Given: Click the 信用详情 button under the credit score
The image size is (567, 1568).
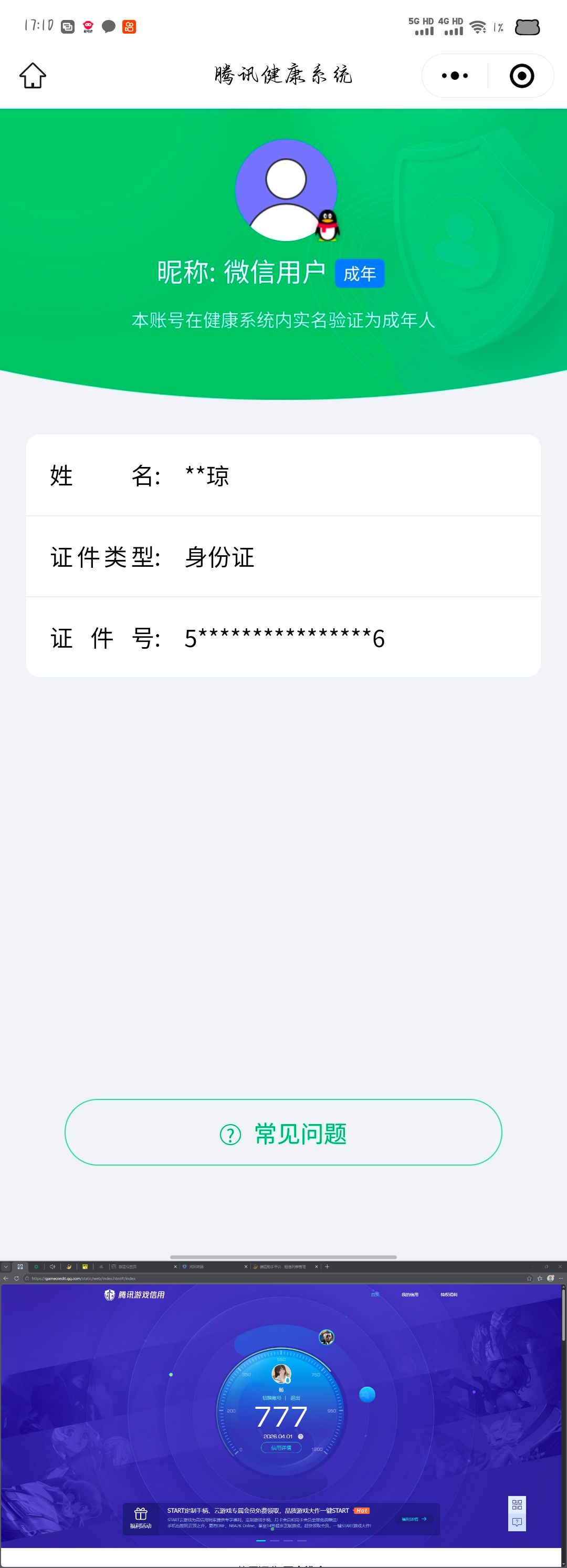Looking at the screenshot, I should click(x=283, y=1448).
